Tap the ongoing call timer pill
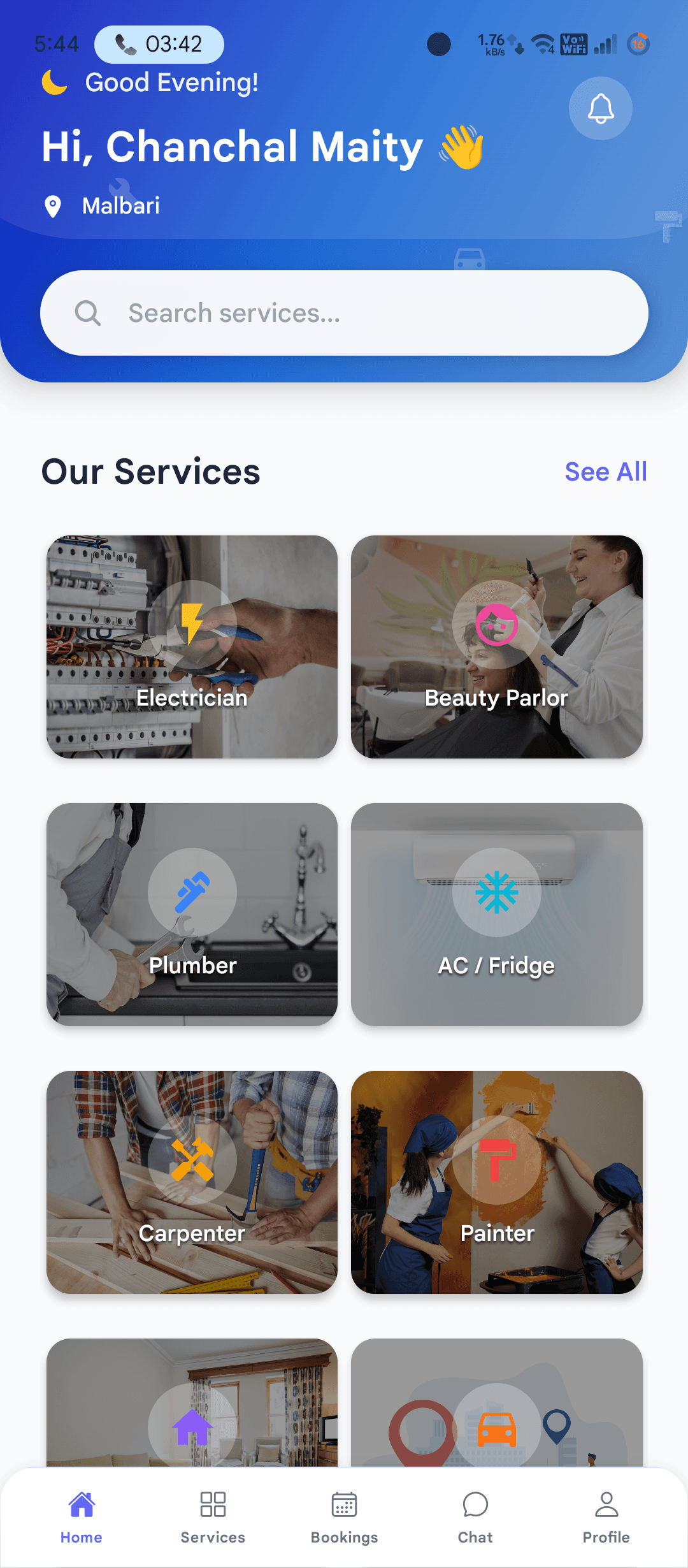Viewport: 688px width, 1568px height. (x=159, y=44)
